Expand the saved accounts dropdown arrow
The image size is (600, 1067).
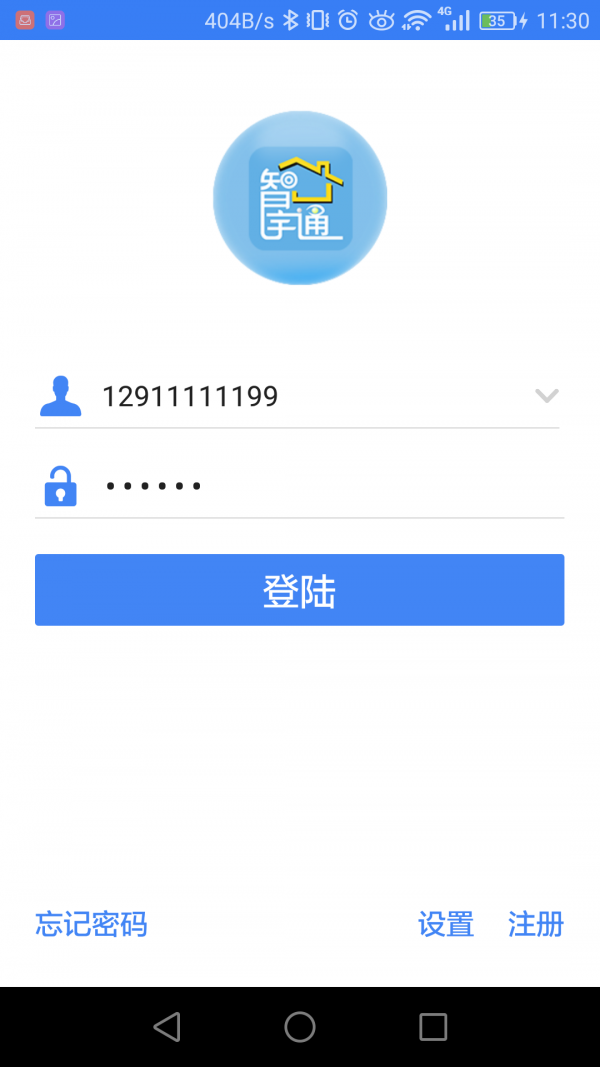546,395
